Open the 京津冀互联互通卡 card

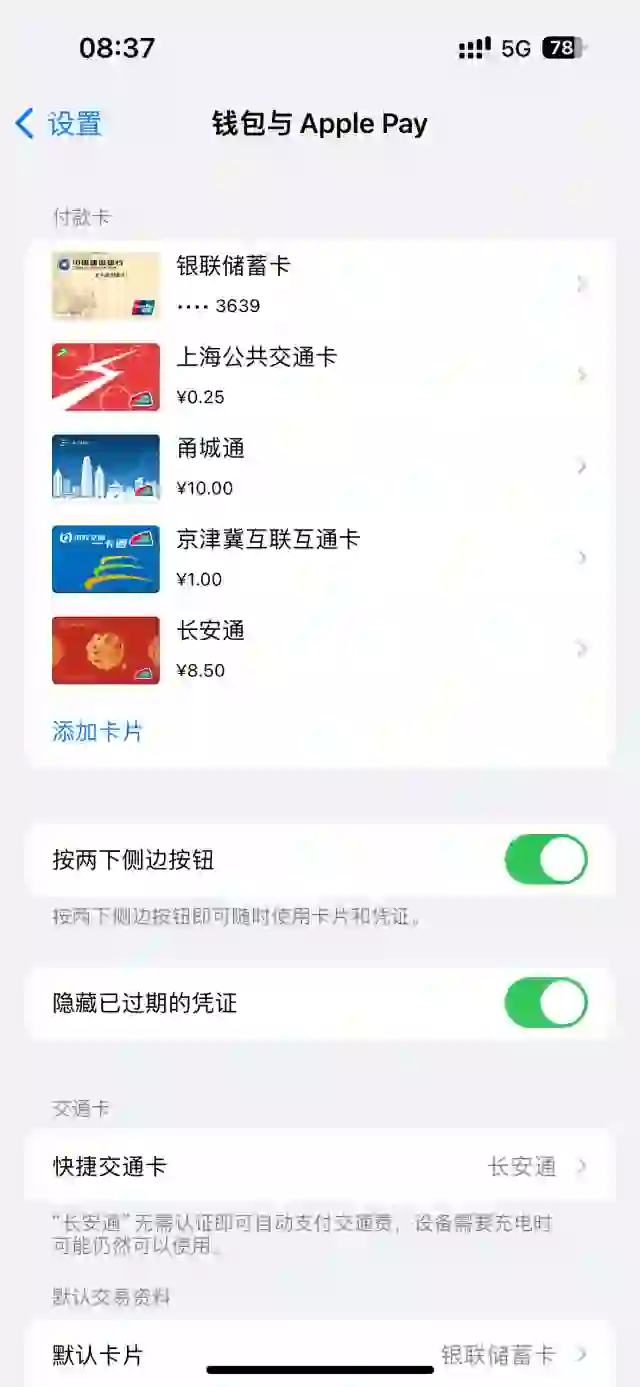[x=319, y=558]
